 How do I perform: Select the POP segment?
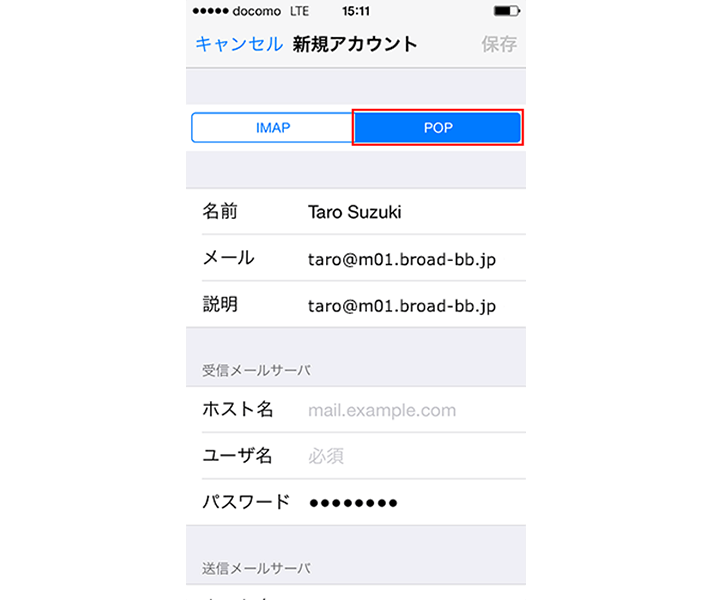click(x=438, y=128)
